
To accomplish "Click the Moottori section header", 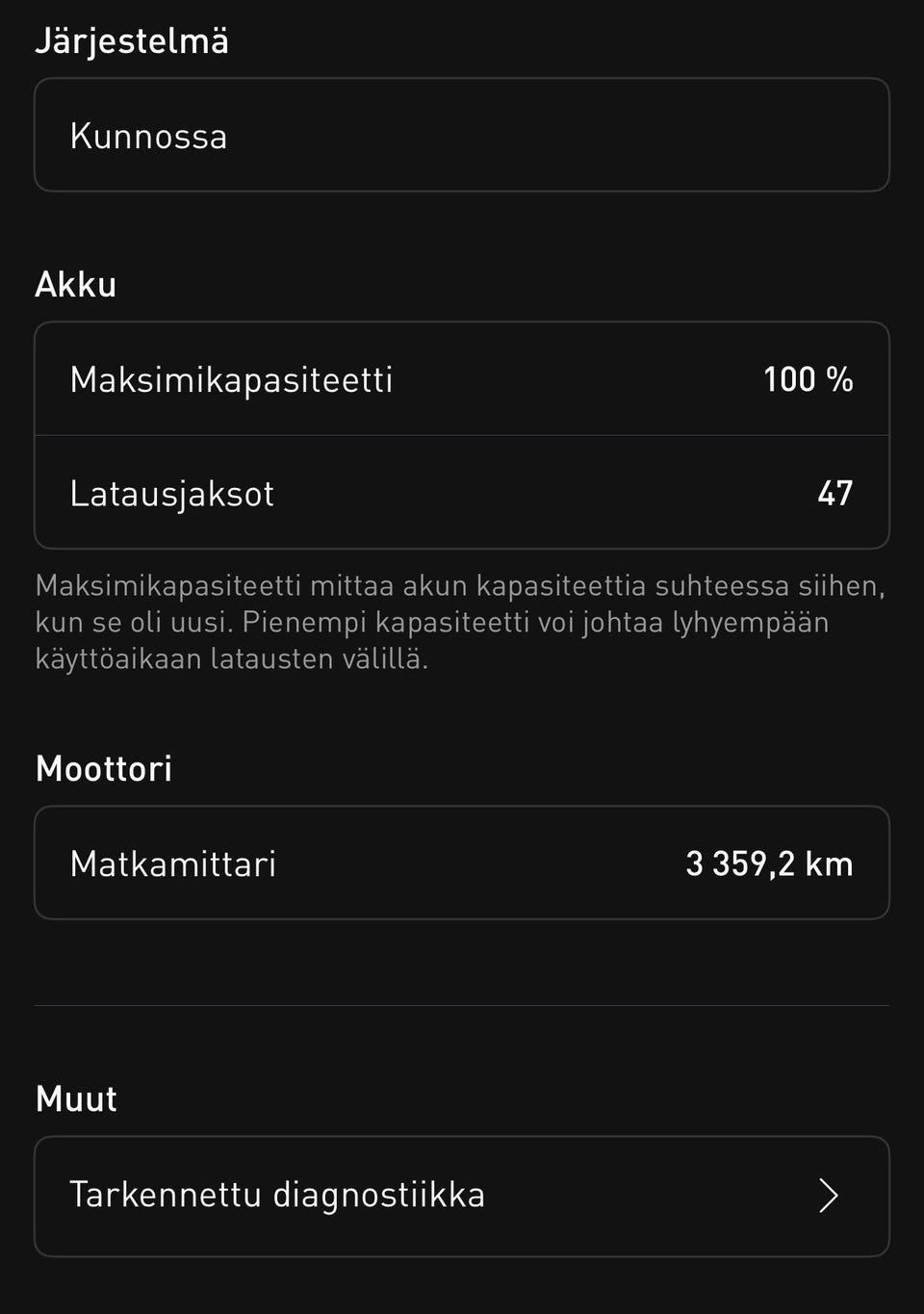I will tap(104, 767).
